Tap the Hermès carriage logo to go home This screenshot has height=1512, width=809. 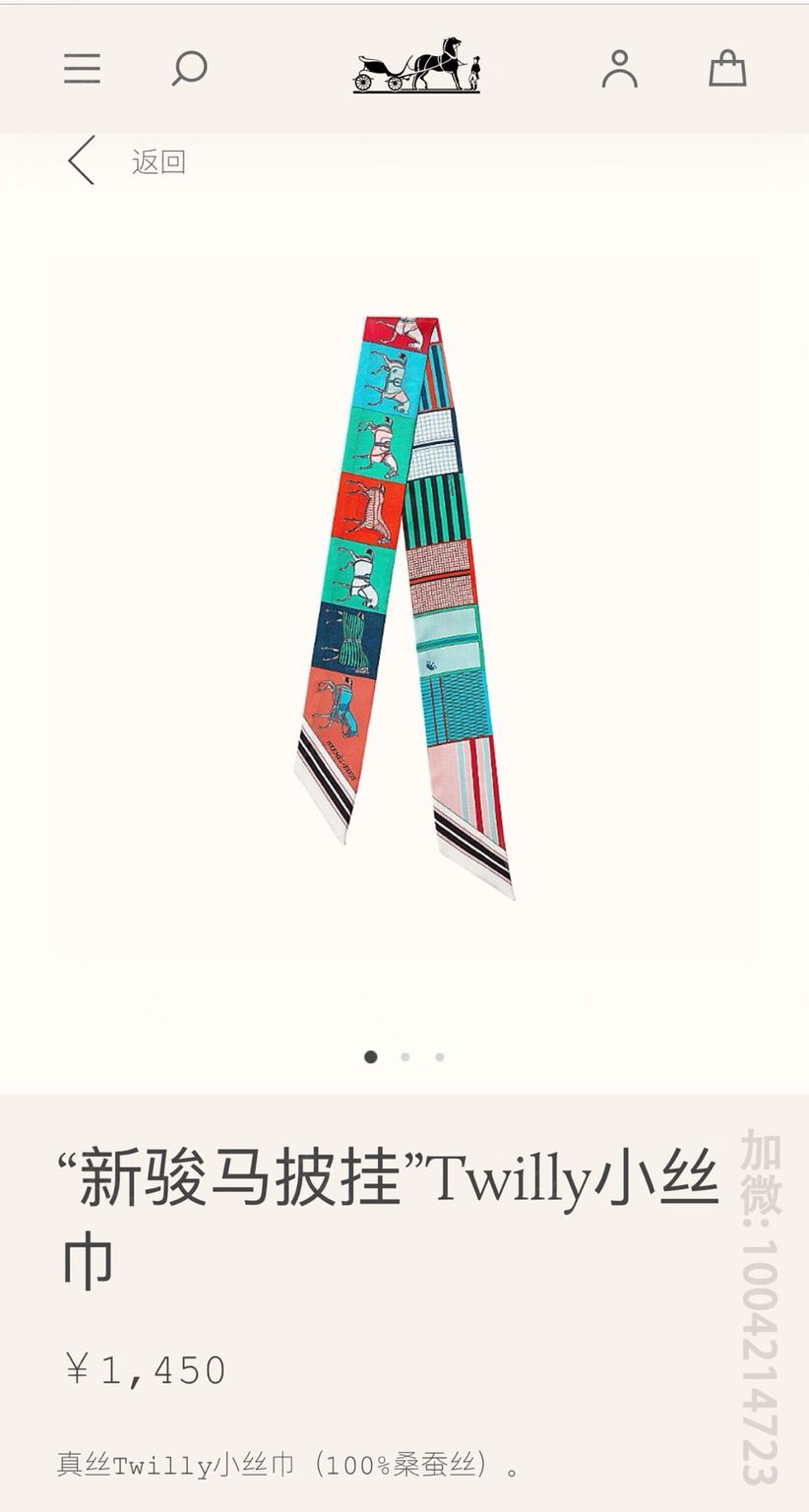click(417, 66)
